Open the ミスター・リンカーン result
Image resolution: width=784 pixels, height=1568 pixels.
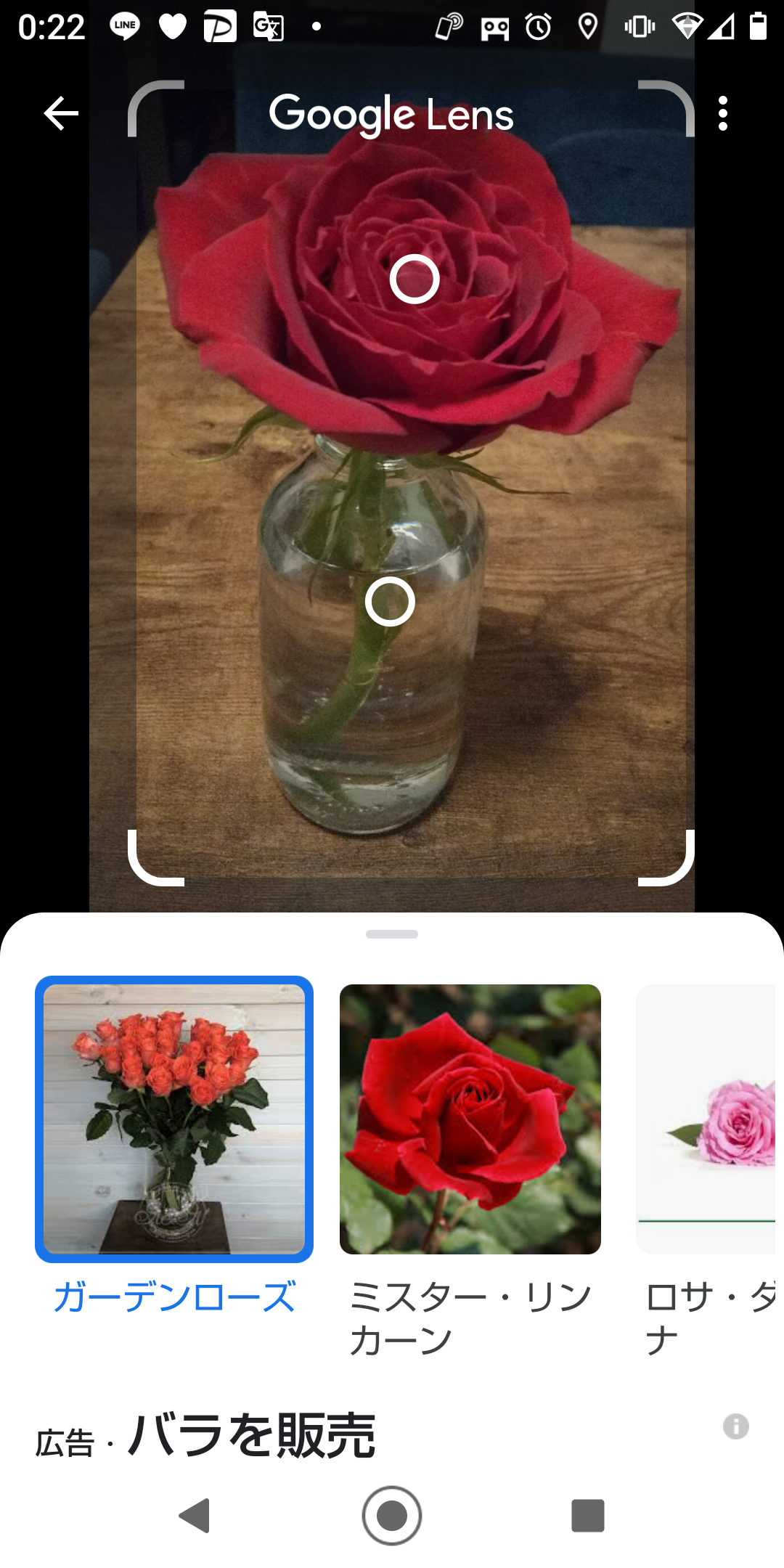[470, 1119]
